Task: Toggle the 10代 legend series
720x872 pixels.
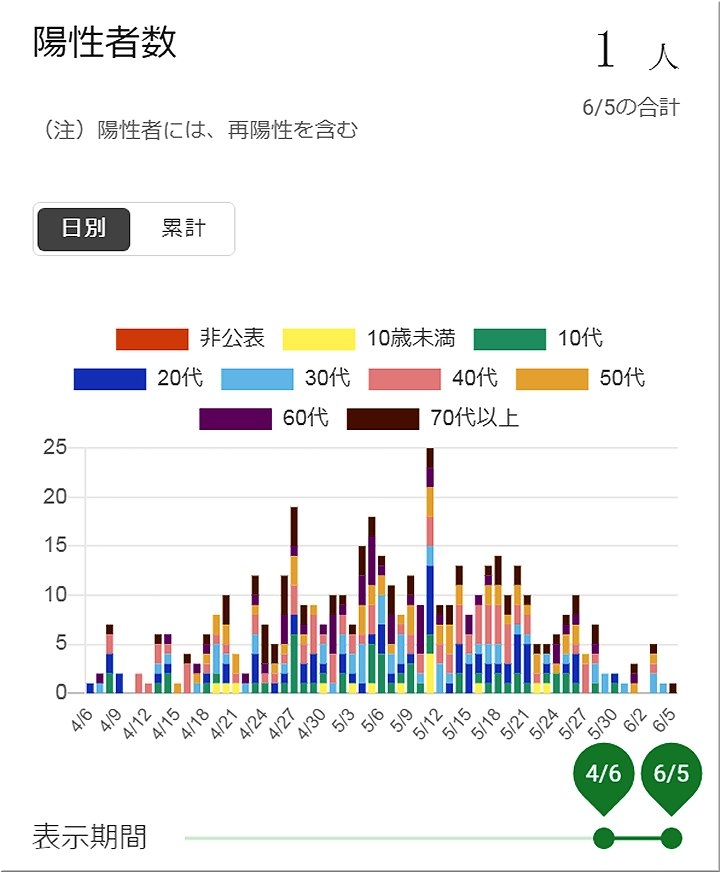Action: point(538,339)
